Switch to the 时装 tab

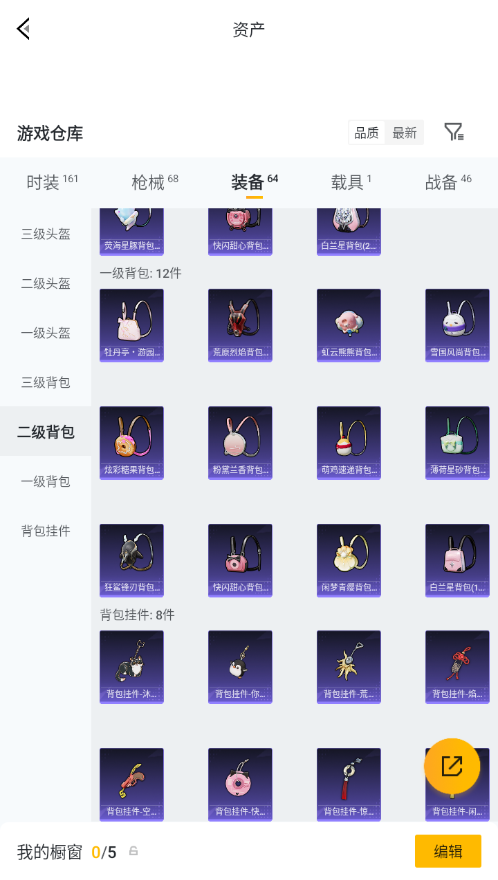point(52,182)
